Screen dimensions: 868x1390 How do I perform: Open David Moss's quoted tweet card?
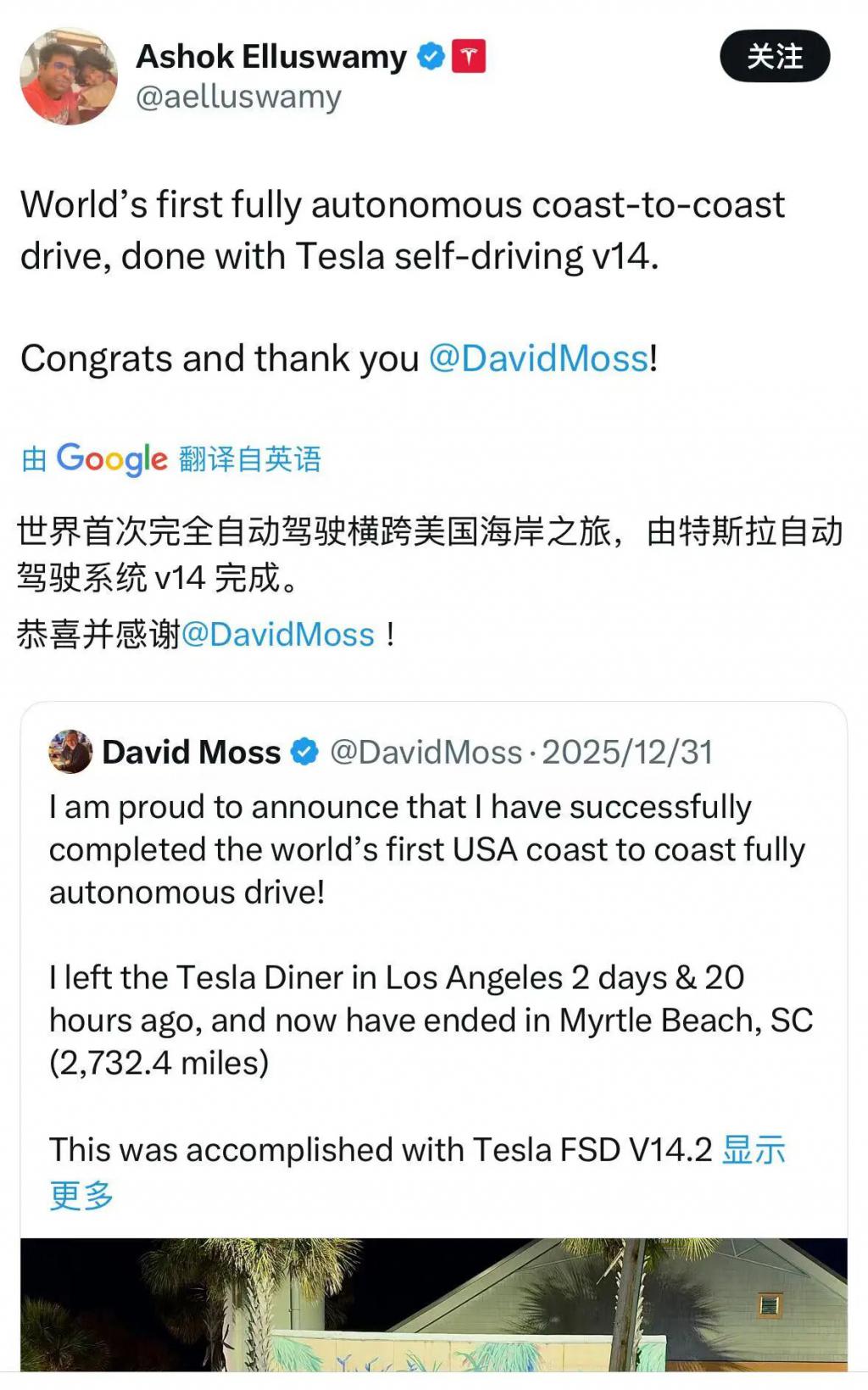432,932
